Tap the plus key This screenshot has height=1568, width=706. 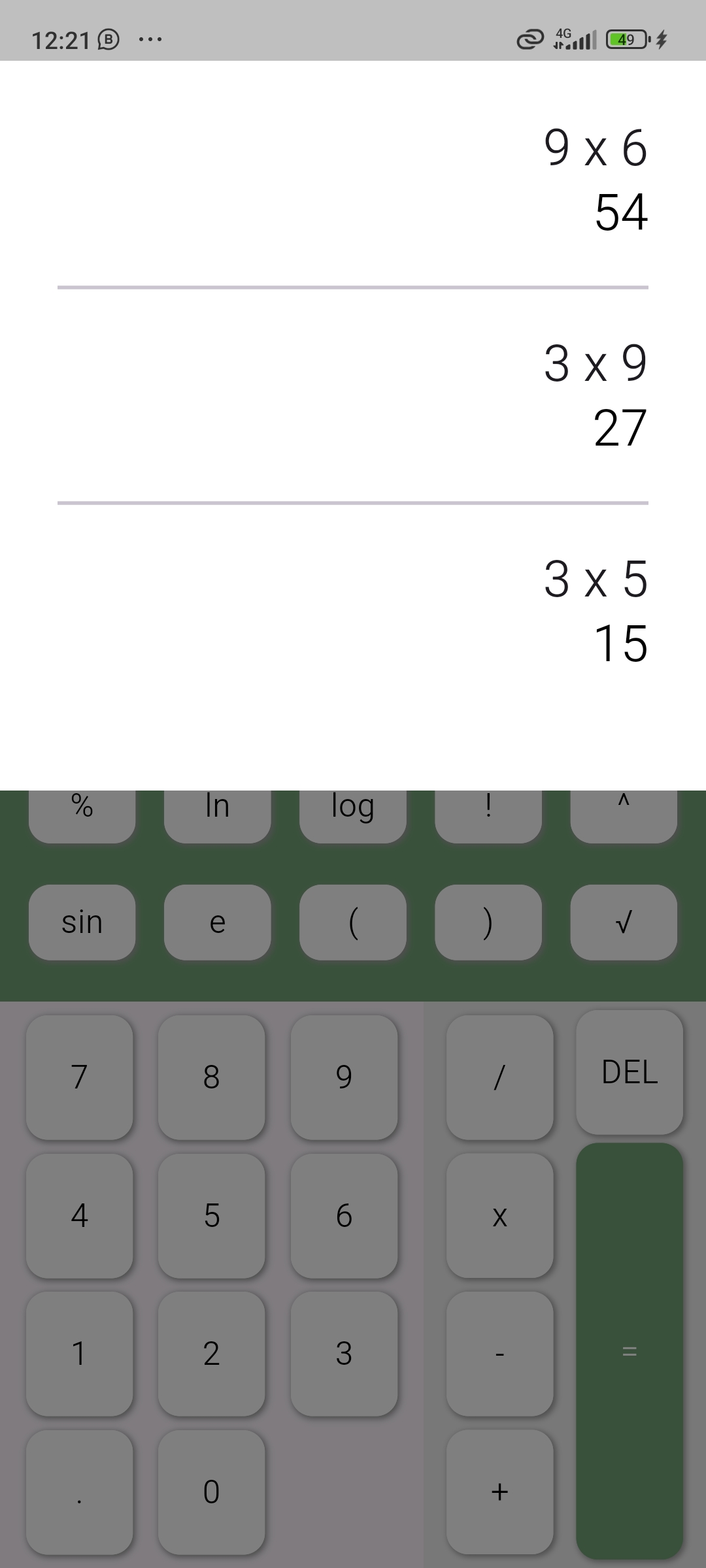coord(500,1492)
